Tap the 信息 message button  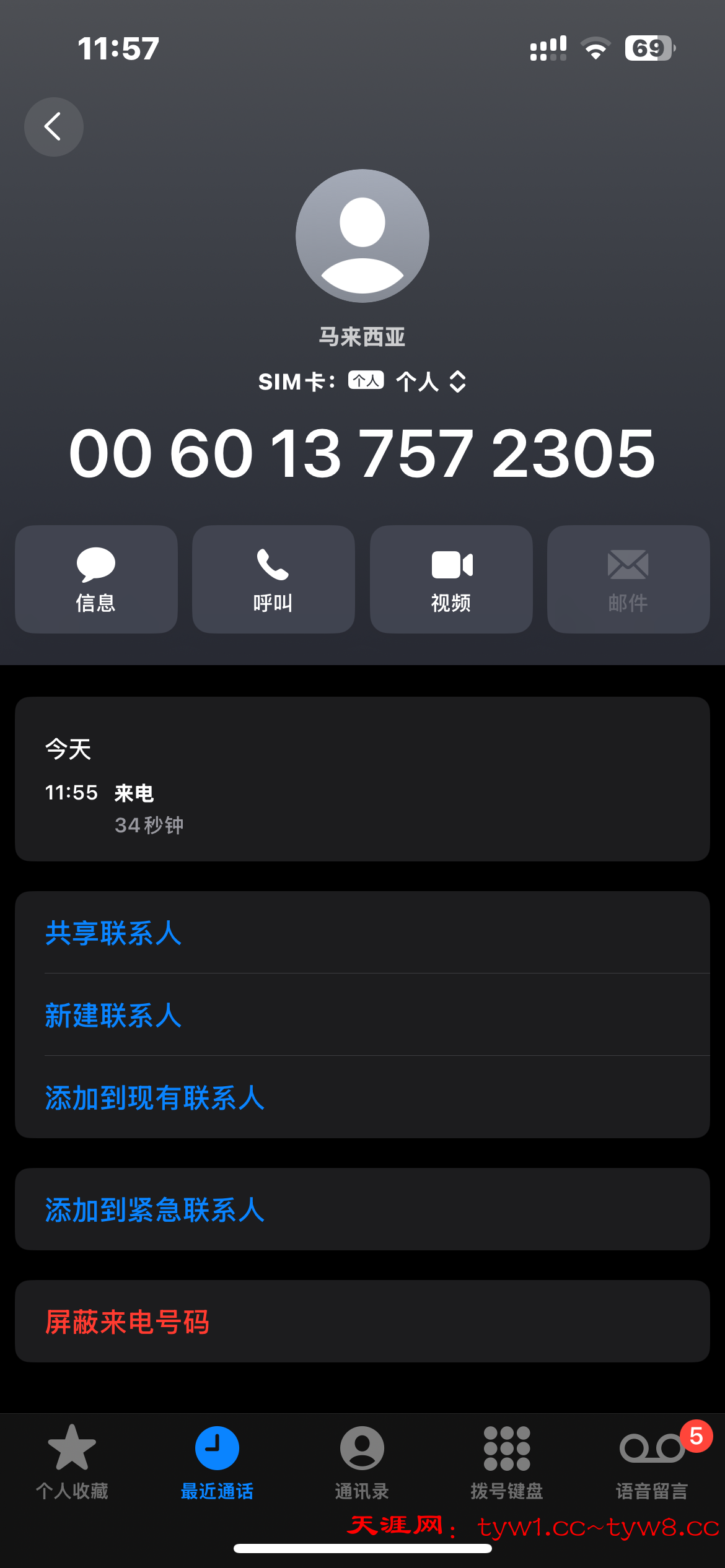[96, 579]
